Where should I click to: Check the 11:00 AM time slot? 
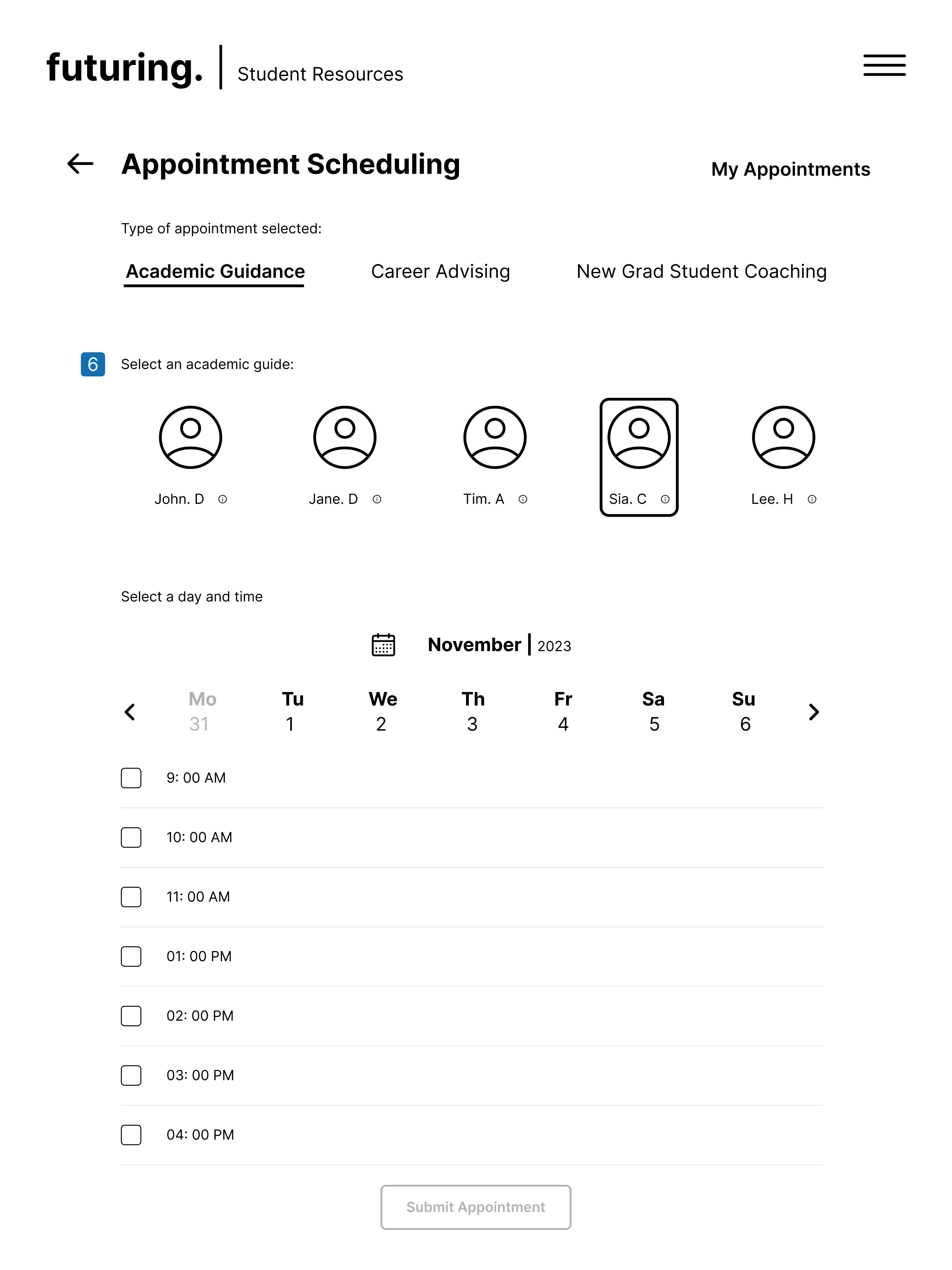point(131,897)
